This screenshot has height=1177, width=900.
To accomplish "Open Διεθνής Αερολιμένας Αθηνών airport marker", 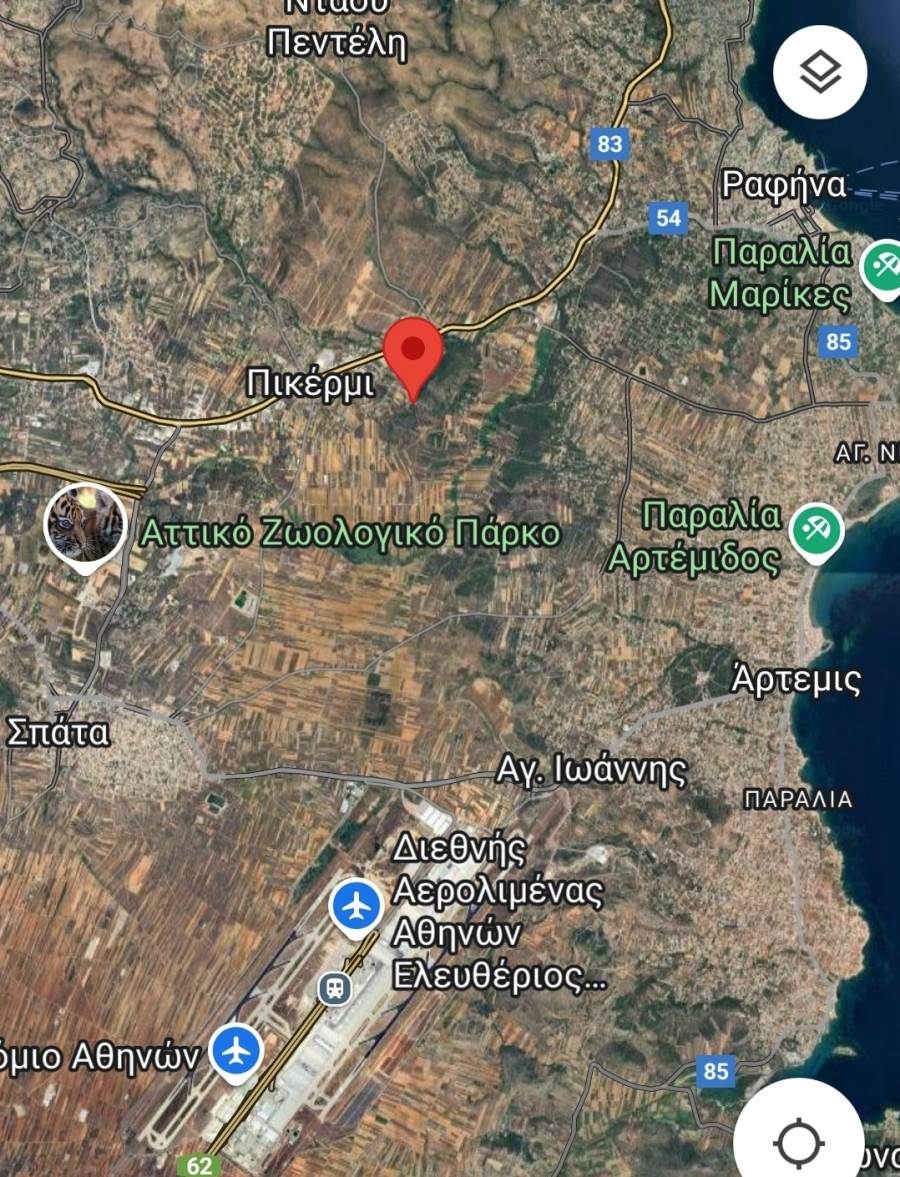I will coord(357,907).
